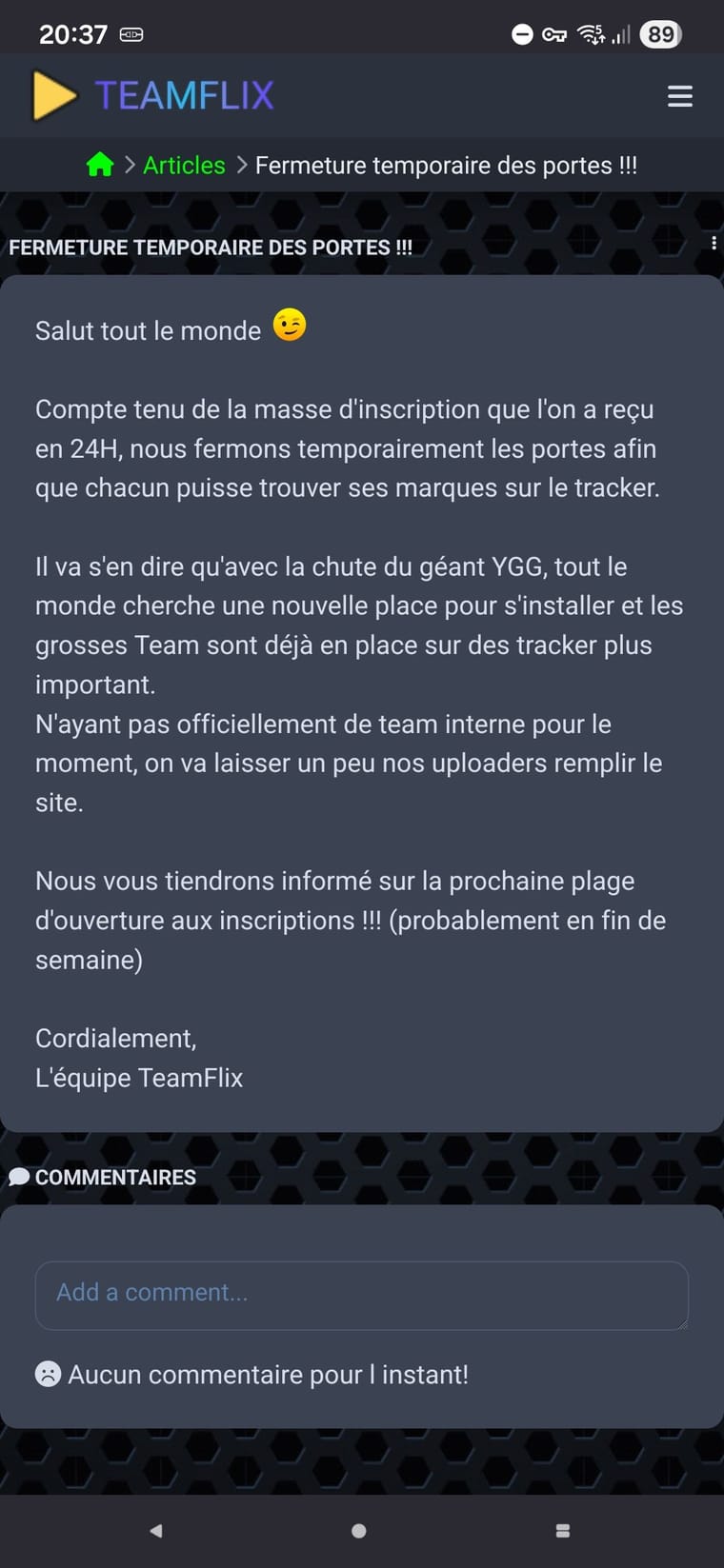Tap the TeamFlix logo in the header

click(x=154, y=96)
